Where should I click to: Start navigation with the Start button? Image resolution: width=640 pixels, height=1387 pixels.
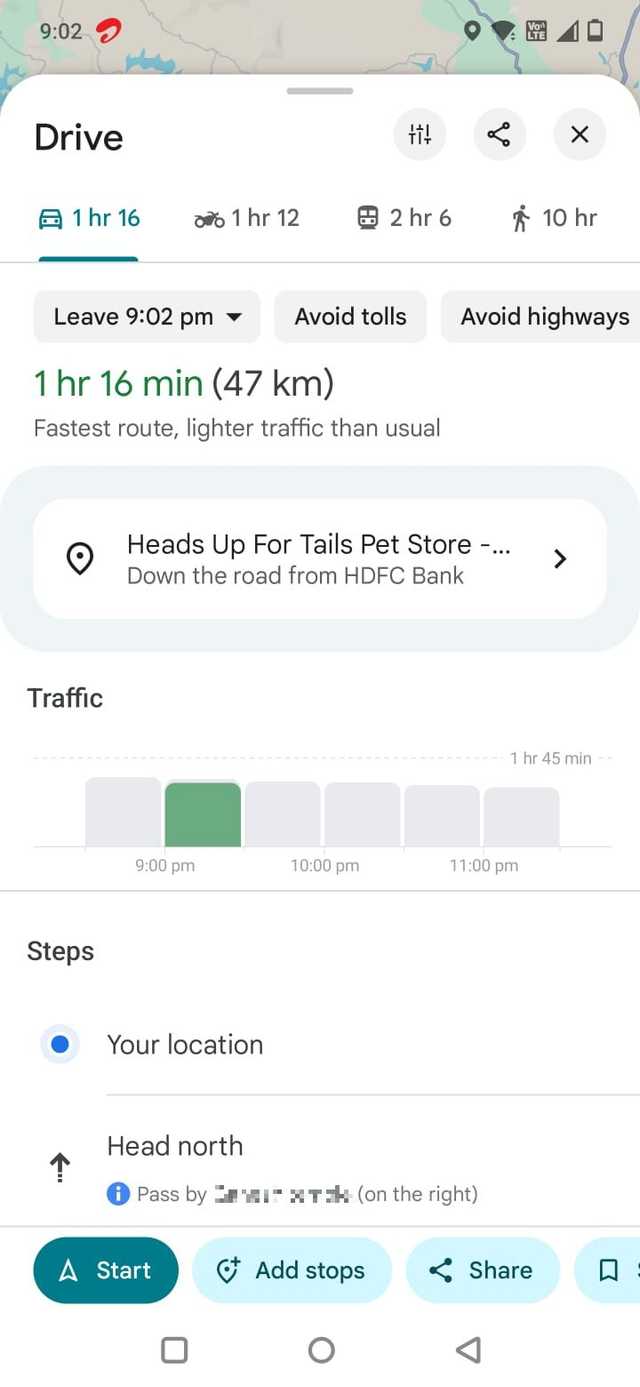point(106,1270)
